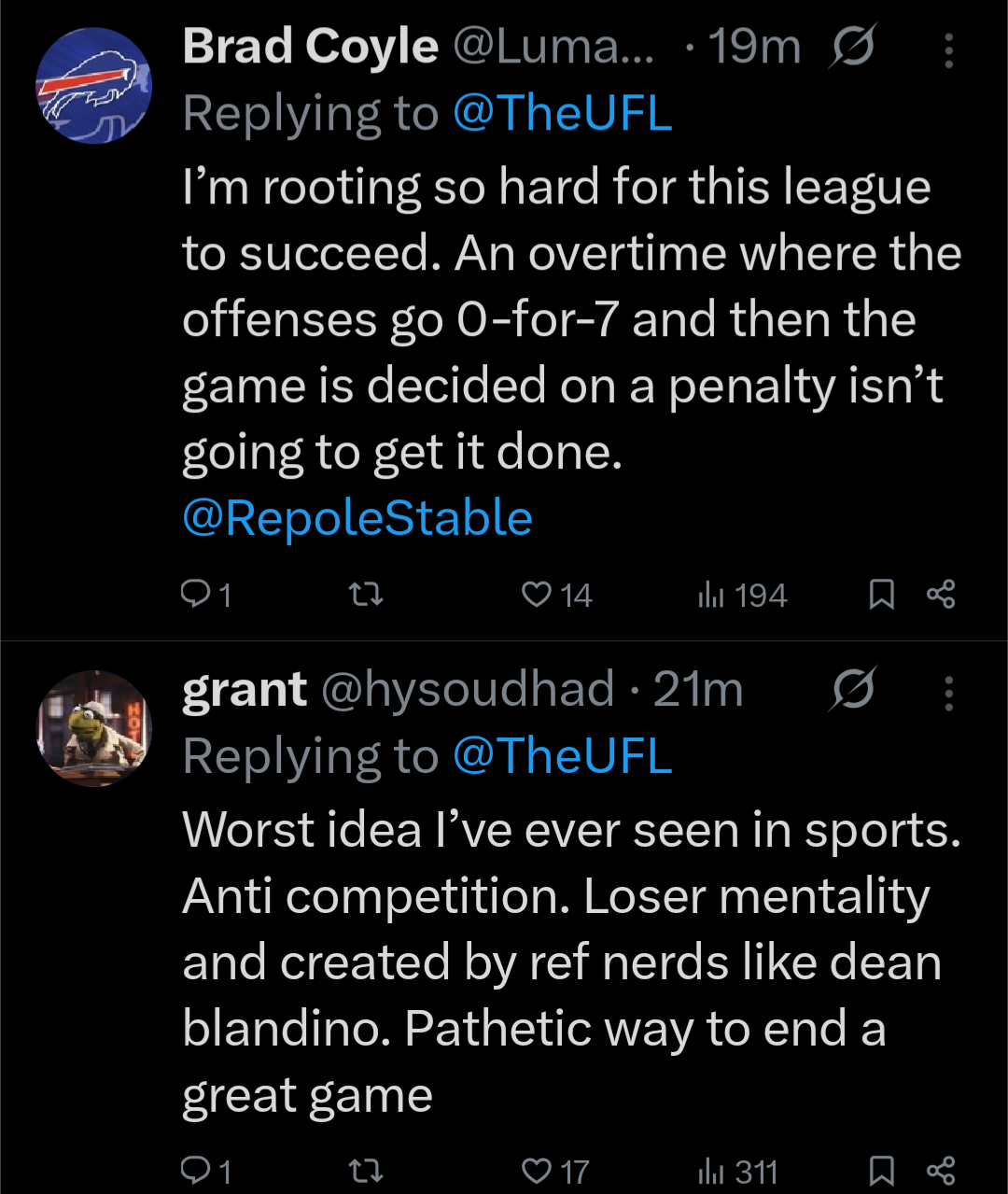Image resolution: width=1008 pixels, height=1194 pixels.
Task: Like grant's reply
Action: pos(537,1171)
